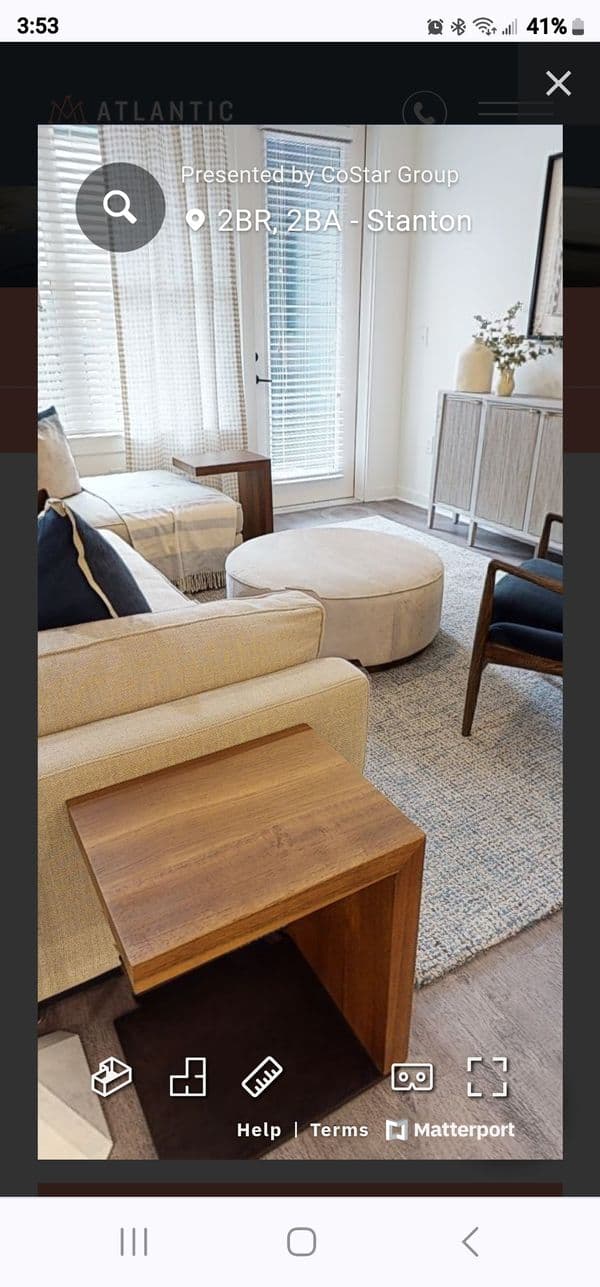Open the floor plan view

(x=187, y=1077)
